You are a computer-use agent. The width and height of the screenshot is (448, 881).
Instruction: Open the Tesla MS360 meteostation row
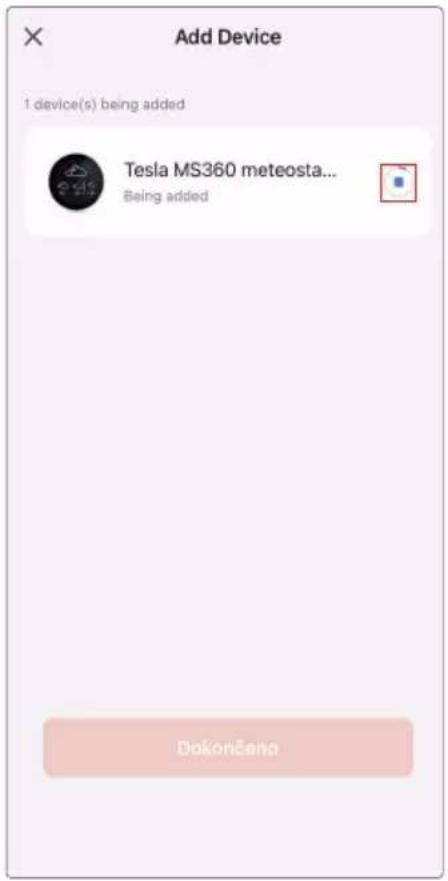pos(228,182)
